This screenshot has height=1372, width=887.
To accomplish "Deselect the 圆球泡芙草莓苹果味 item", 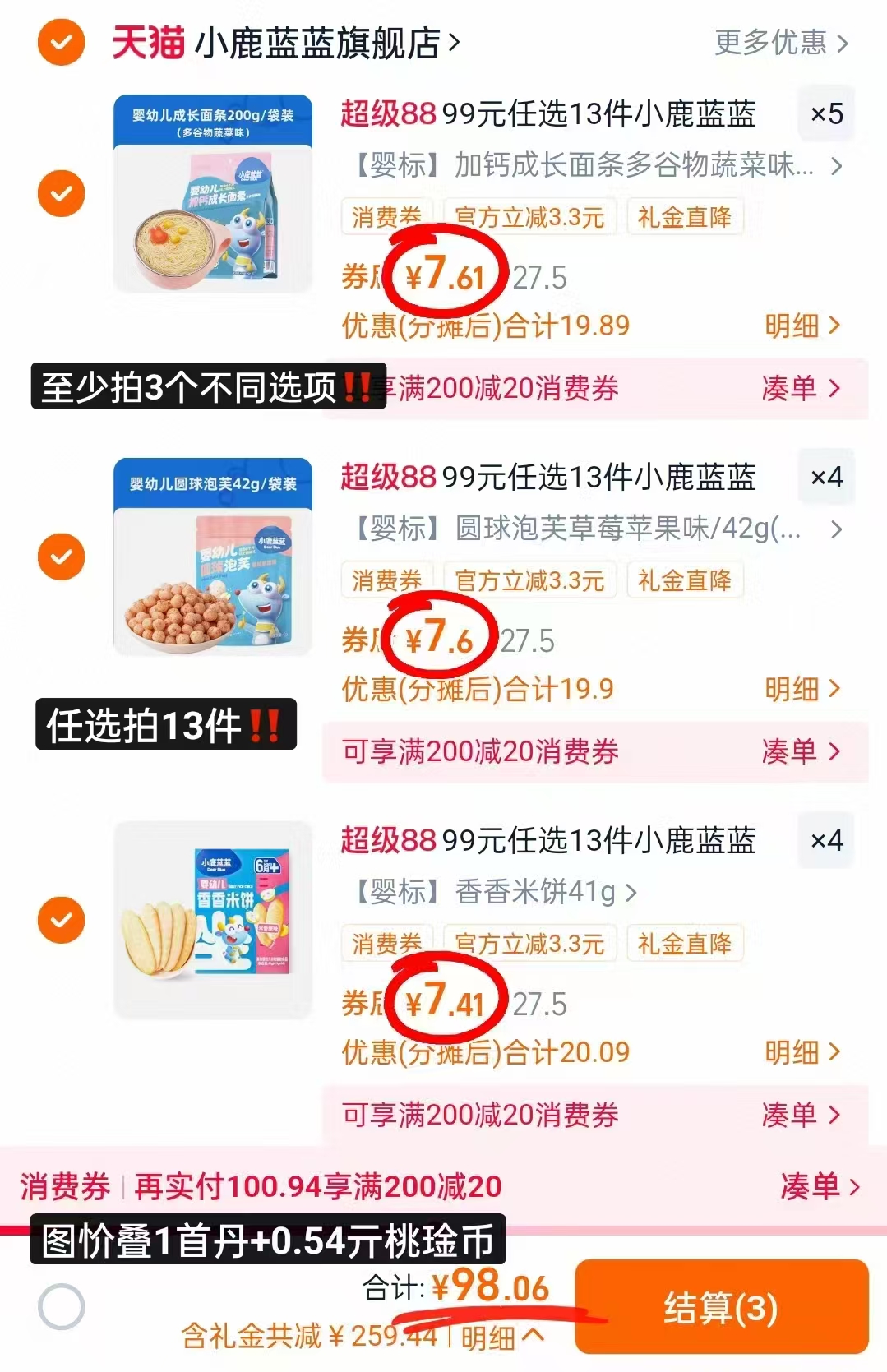I will tap(59, 556).
